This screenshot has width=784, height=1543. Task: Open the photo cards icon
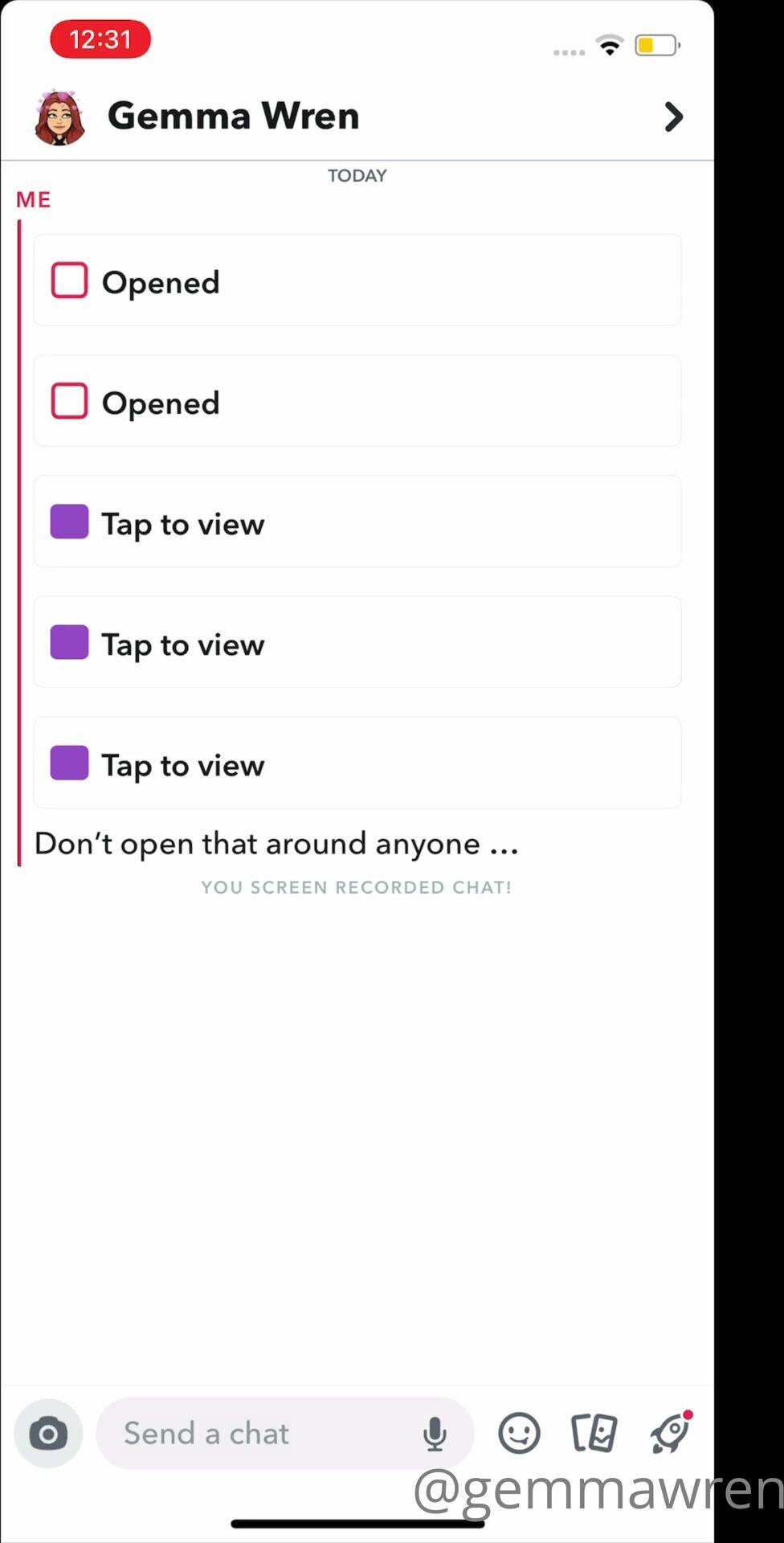[594, 1434]
